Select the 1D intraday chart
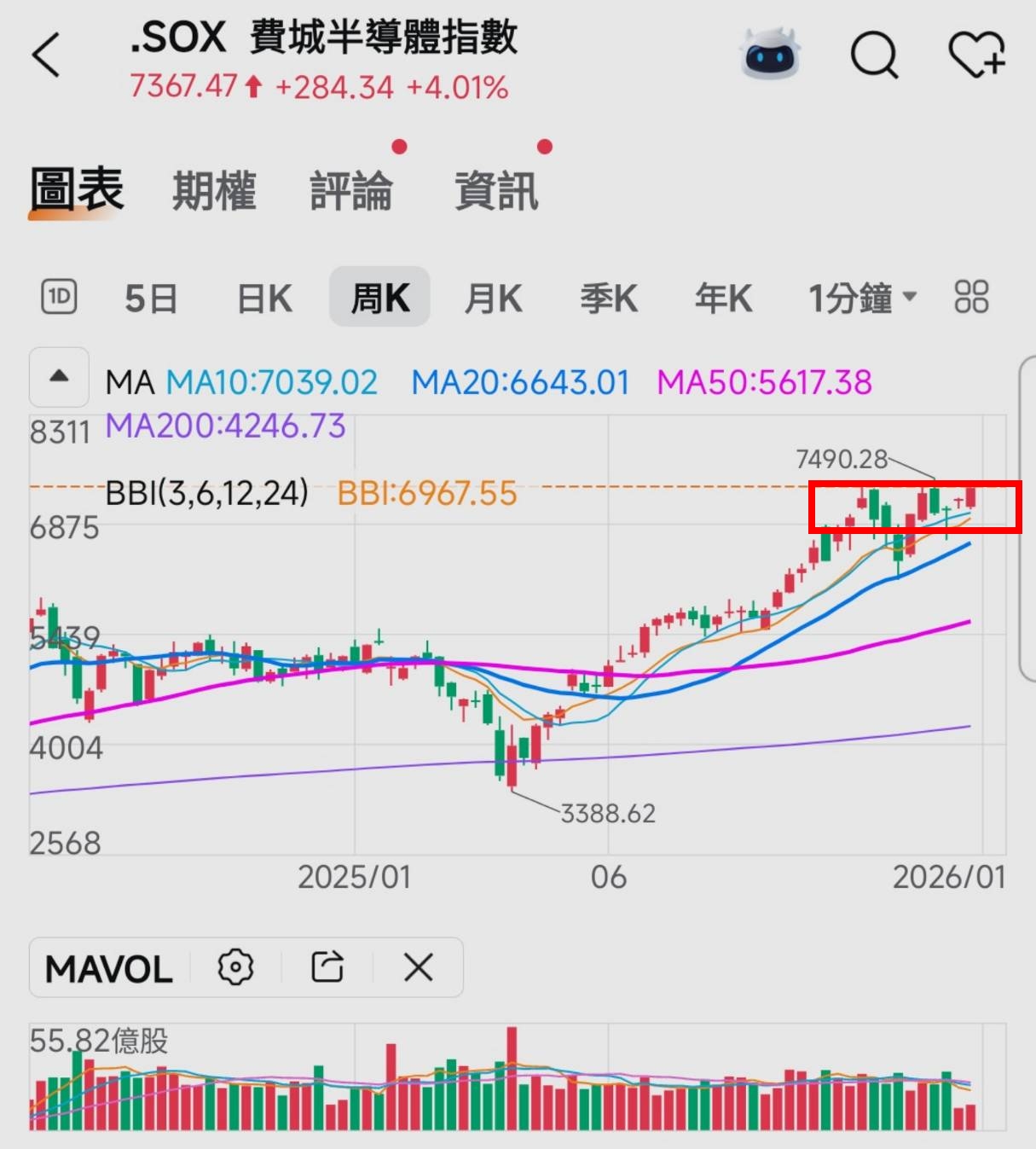 click(x=59, y=298)
